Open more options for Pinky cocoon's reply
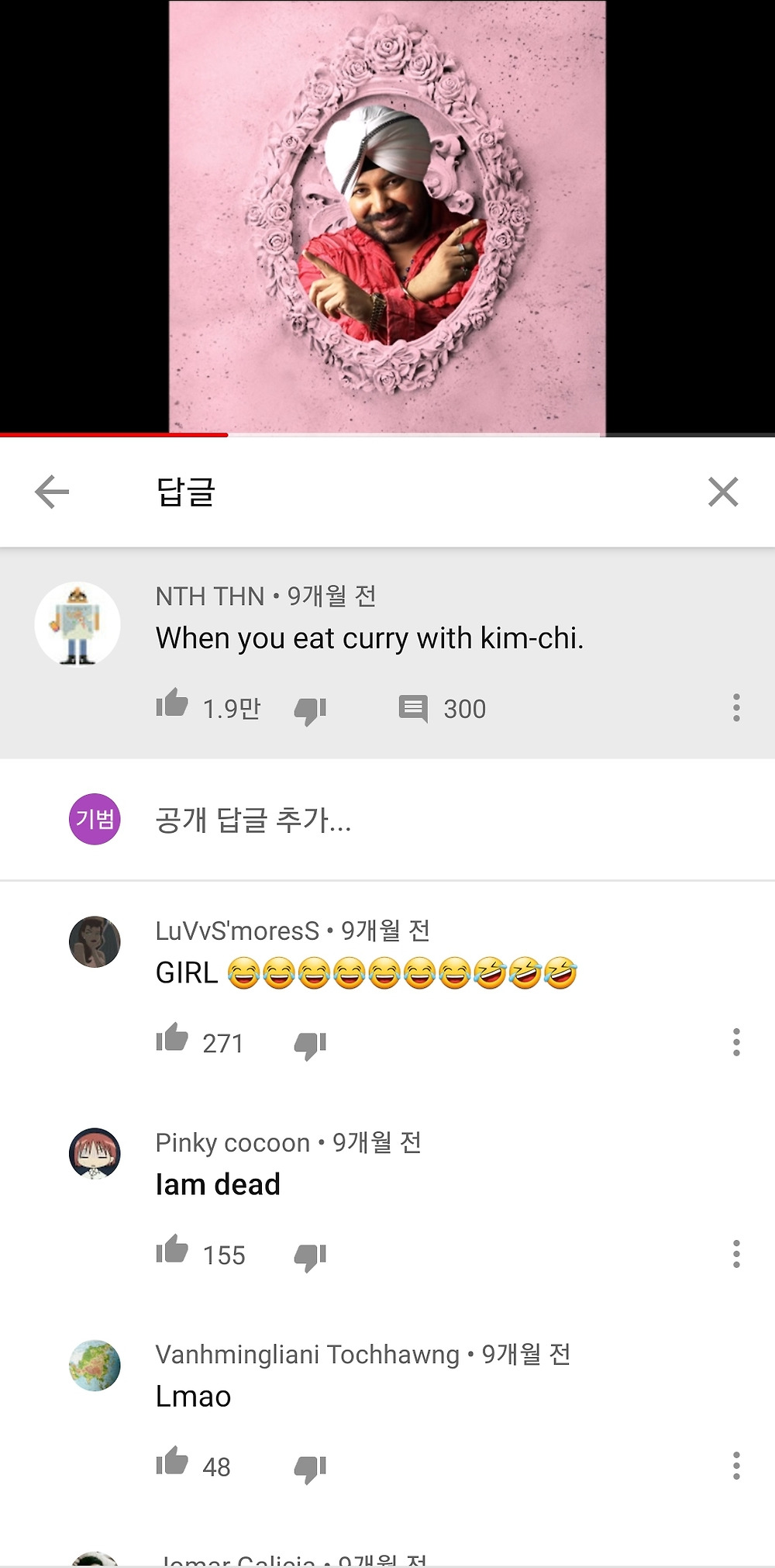The width and height of the screenshot is (775, 1568). point(736,1254)
